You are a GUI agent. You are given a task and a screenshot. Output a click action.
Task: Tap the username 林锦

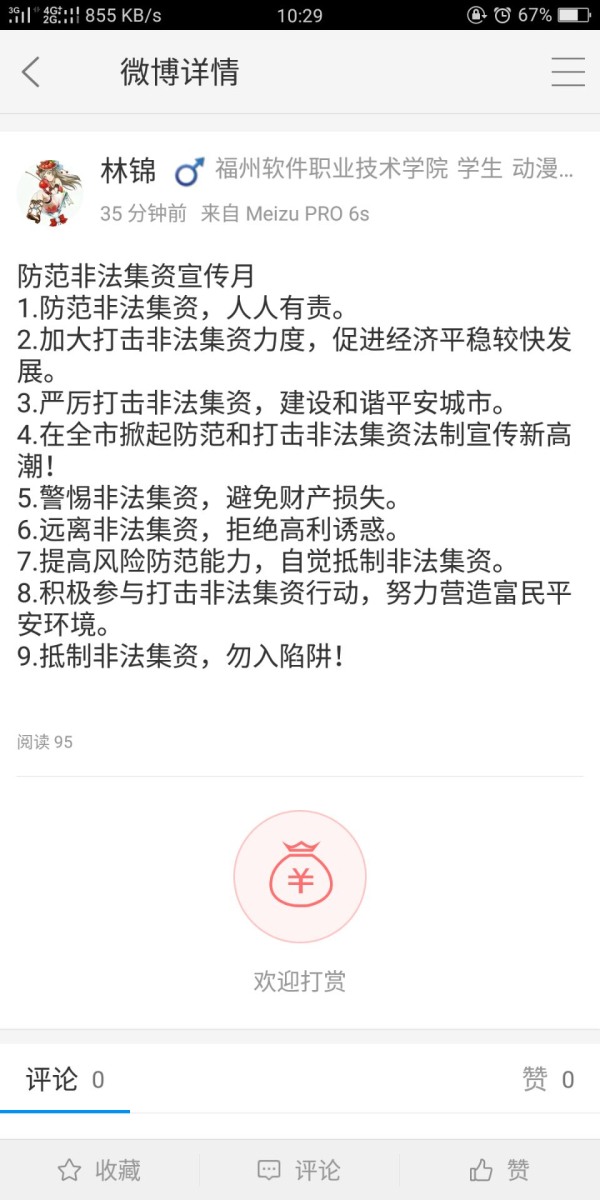point(129,171)
